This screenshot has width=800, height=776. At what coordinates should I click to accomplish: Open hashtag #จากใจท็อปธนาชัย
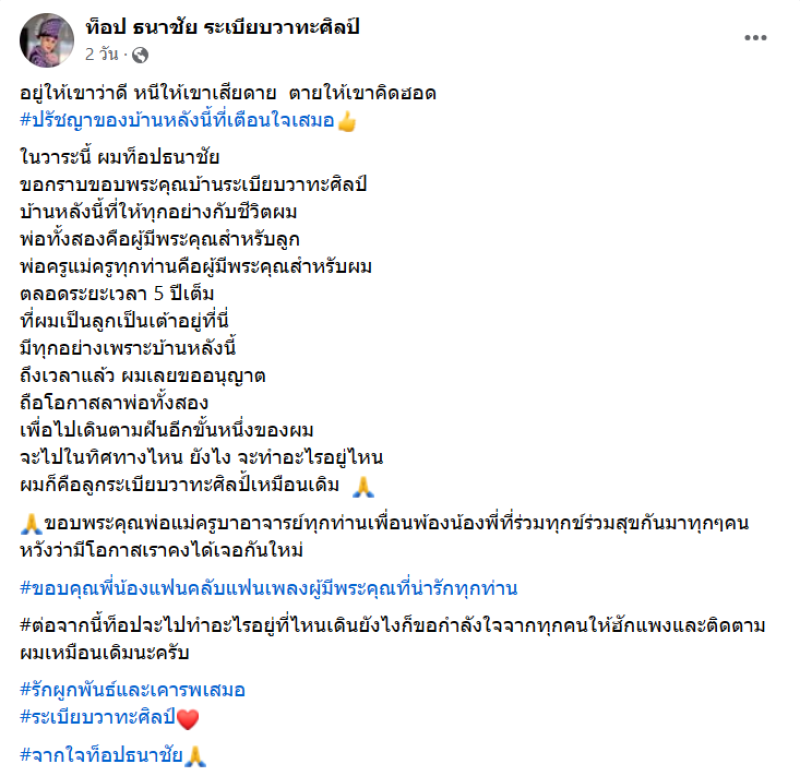tap(102, 754)
